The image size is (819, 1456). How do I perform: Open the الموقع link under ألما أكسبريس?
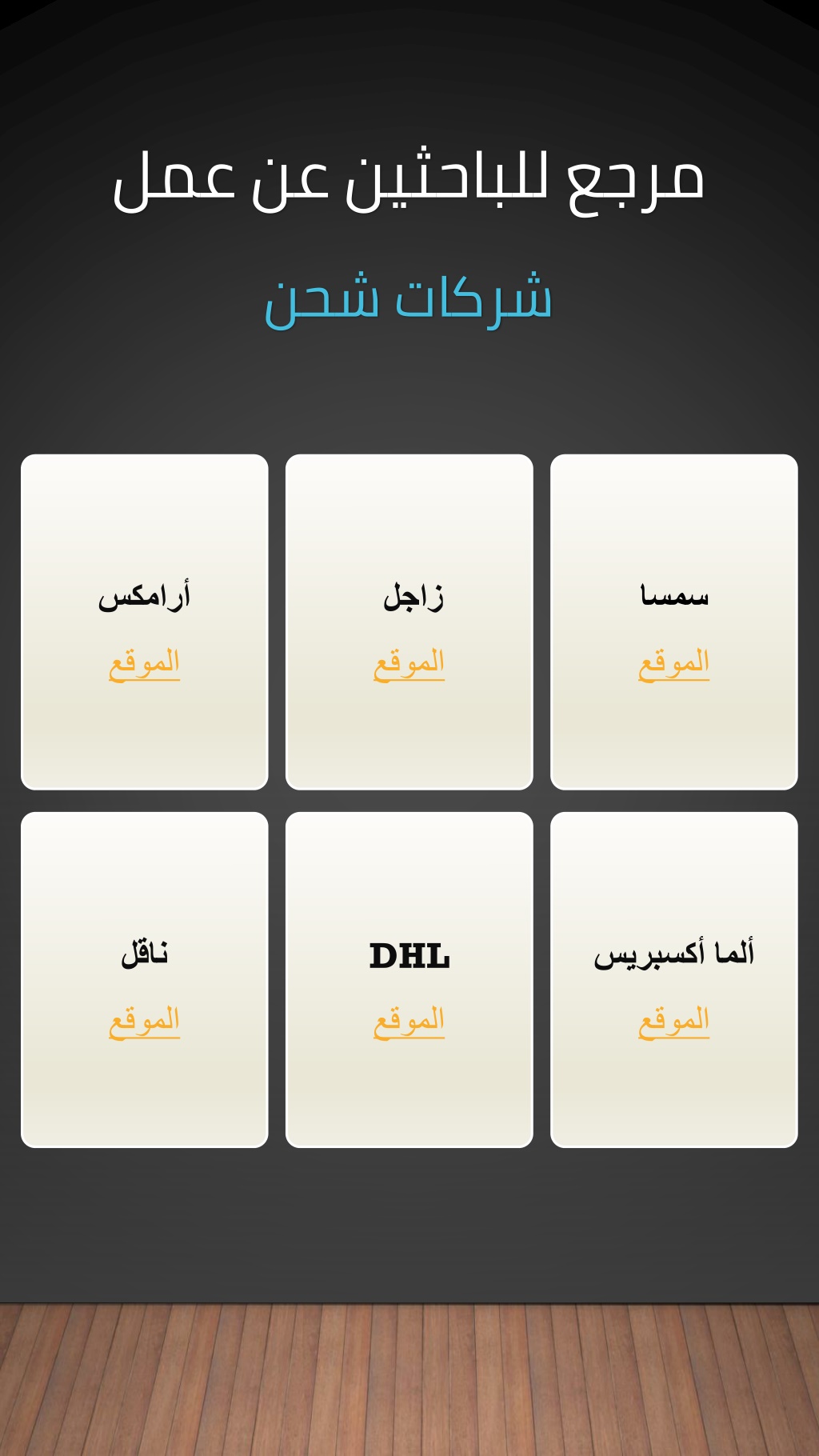(674, 1022)
